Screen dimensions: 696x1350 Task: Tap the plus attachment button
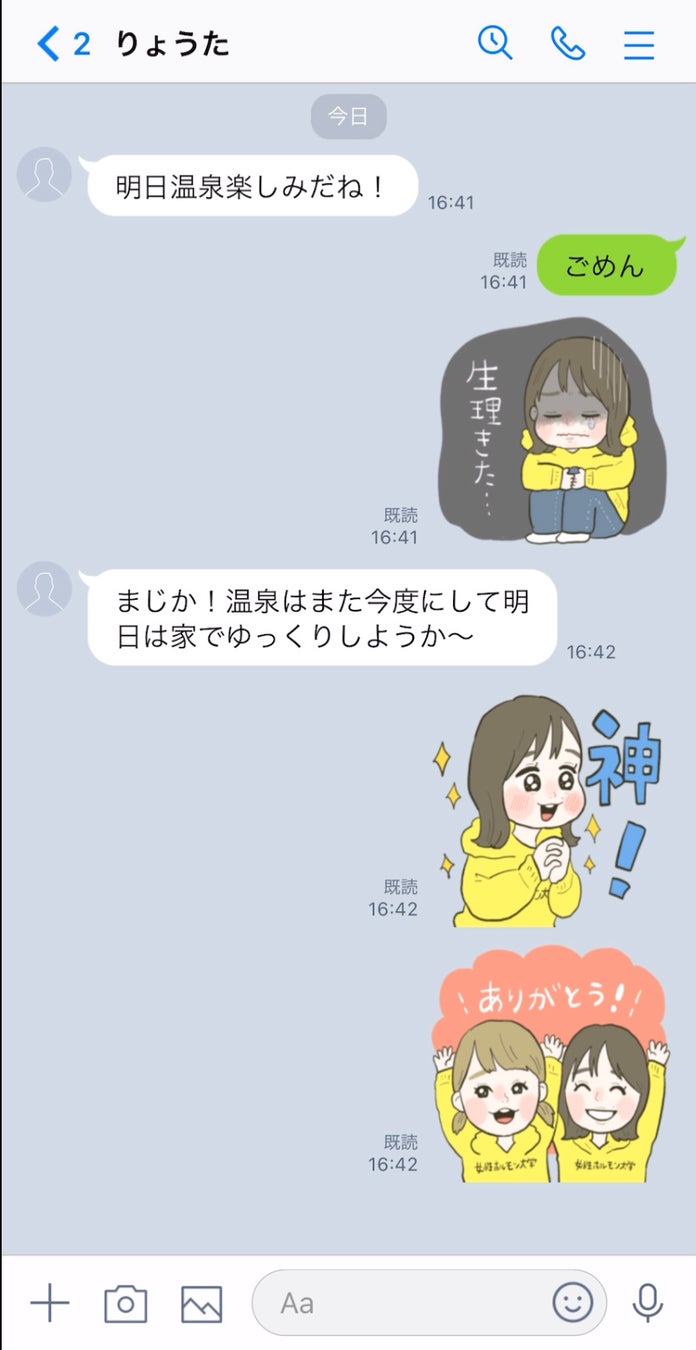tap(49, 1303)
